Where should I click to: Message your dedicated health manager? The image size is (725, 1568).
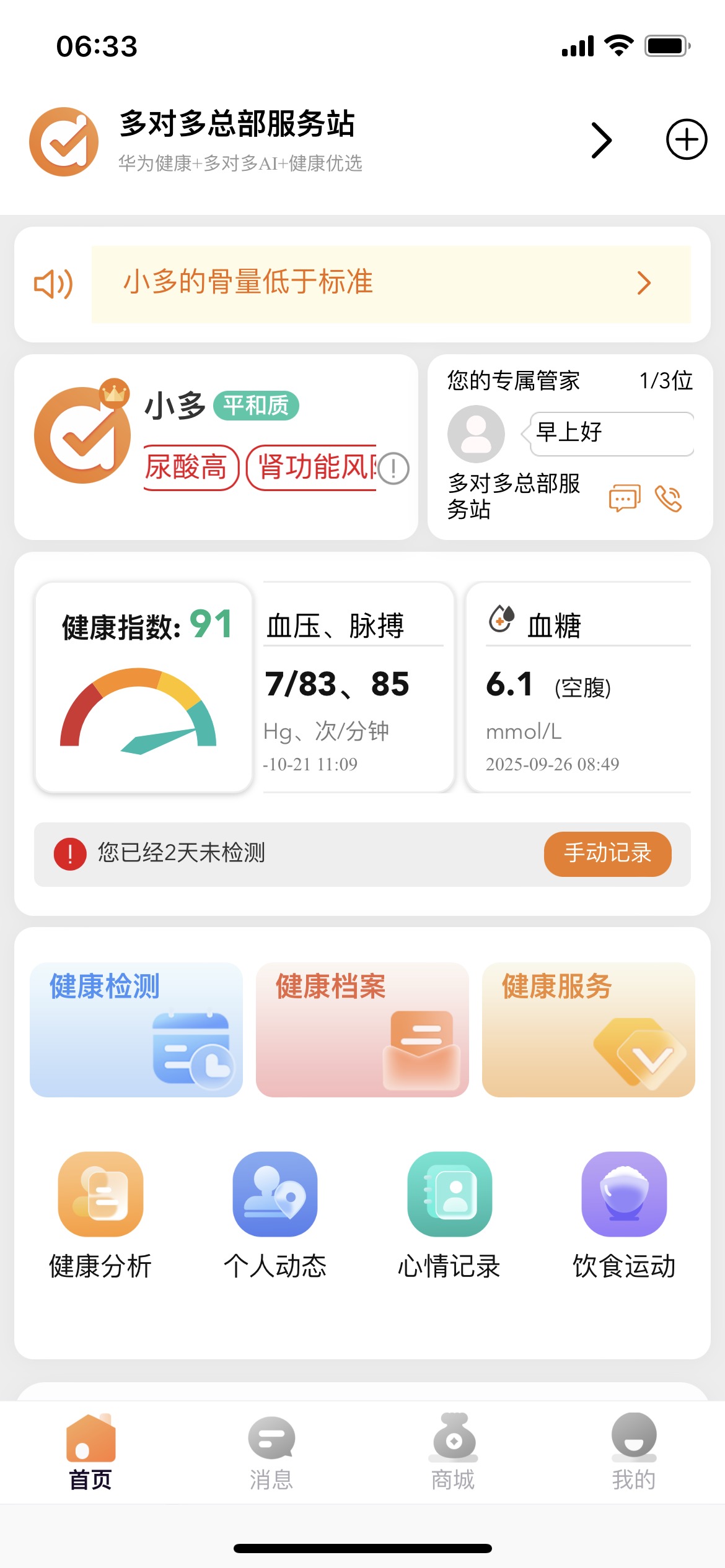click(x=624, y=499)
